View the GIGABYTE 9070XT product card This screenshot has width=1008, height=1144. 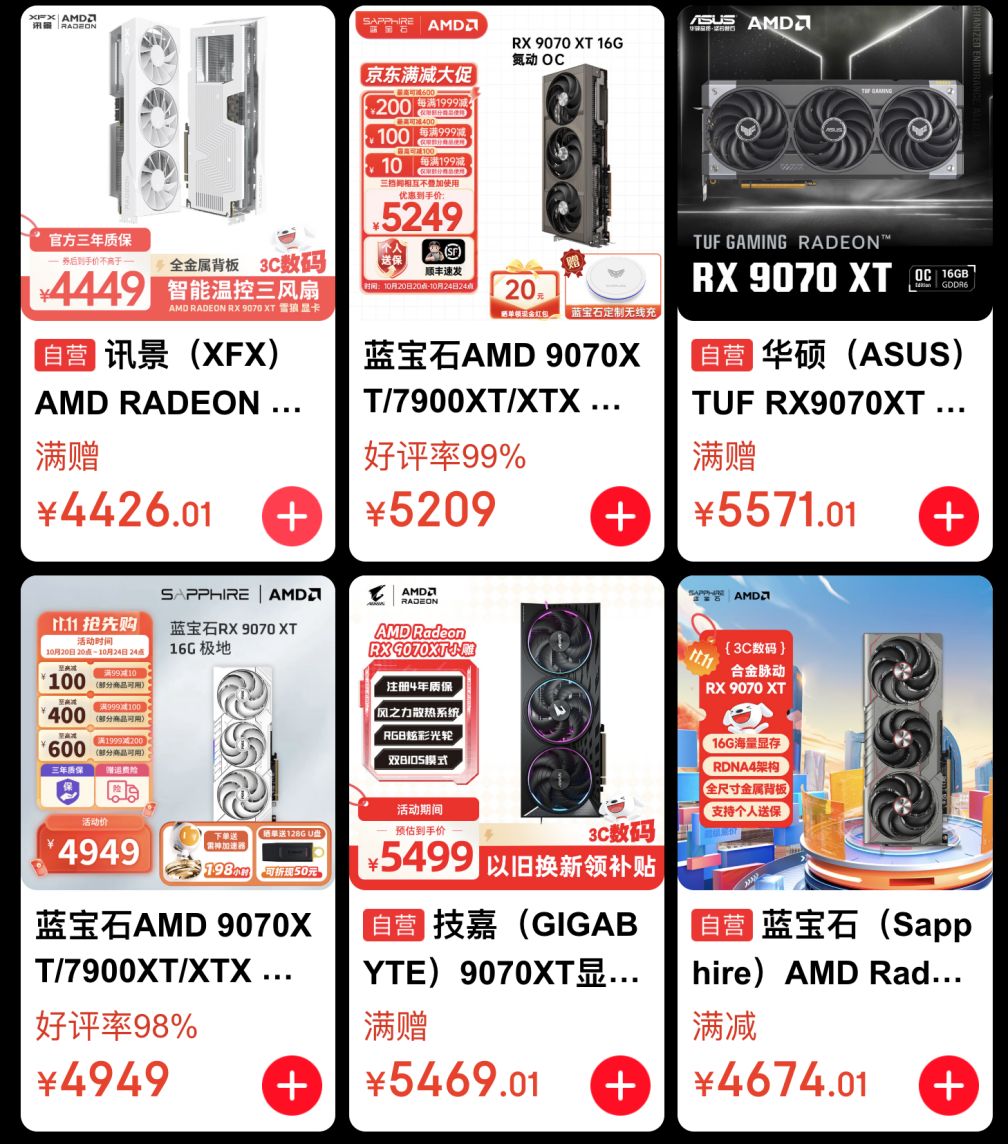coord(505,948)
